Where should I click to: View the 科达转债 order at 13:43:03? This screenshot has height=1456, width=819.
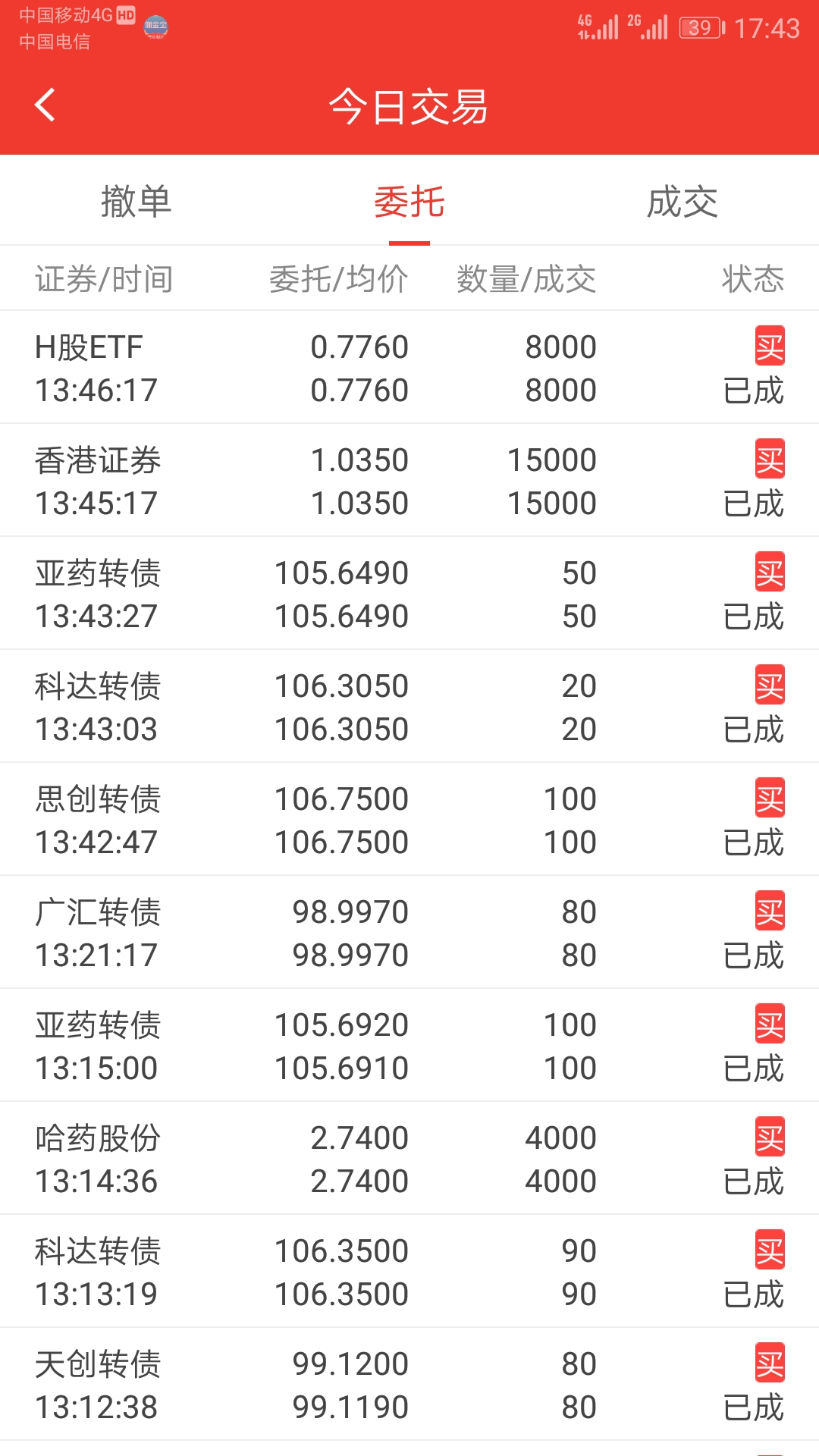point(409,707)
